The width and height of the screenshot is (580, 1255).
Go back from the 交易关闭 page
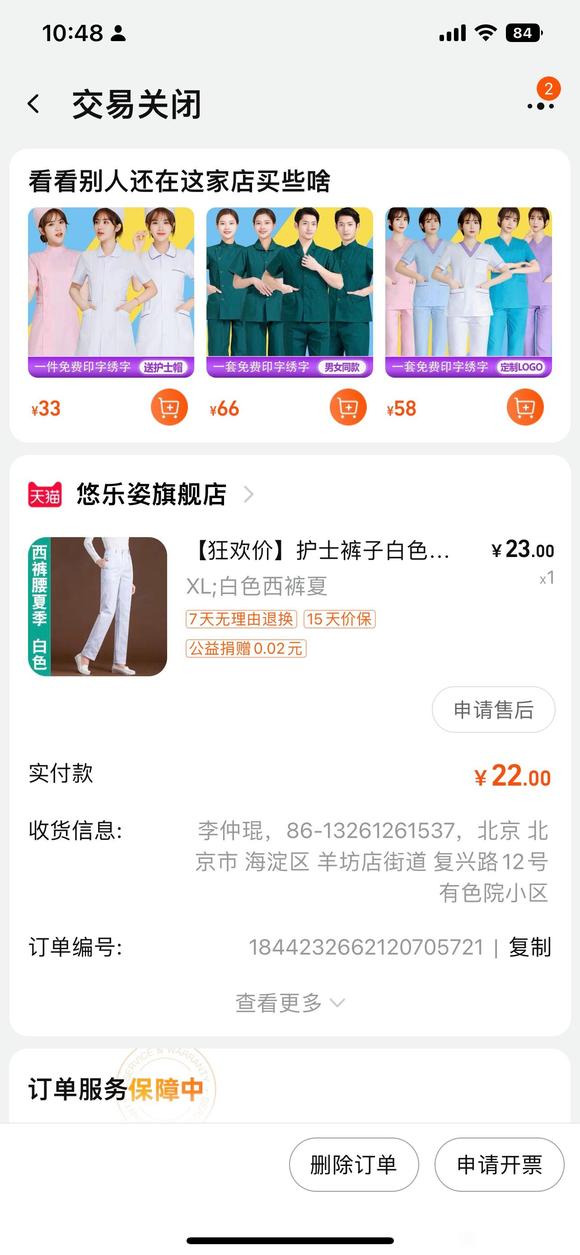[x=33, y=104]
